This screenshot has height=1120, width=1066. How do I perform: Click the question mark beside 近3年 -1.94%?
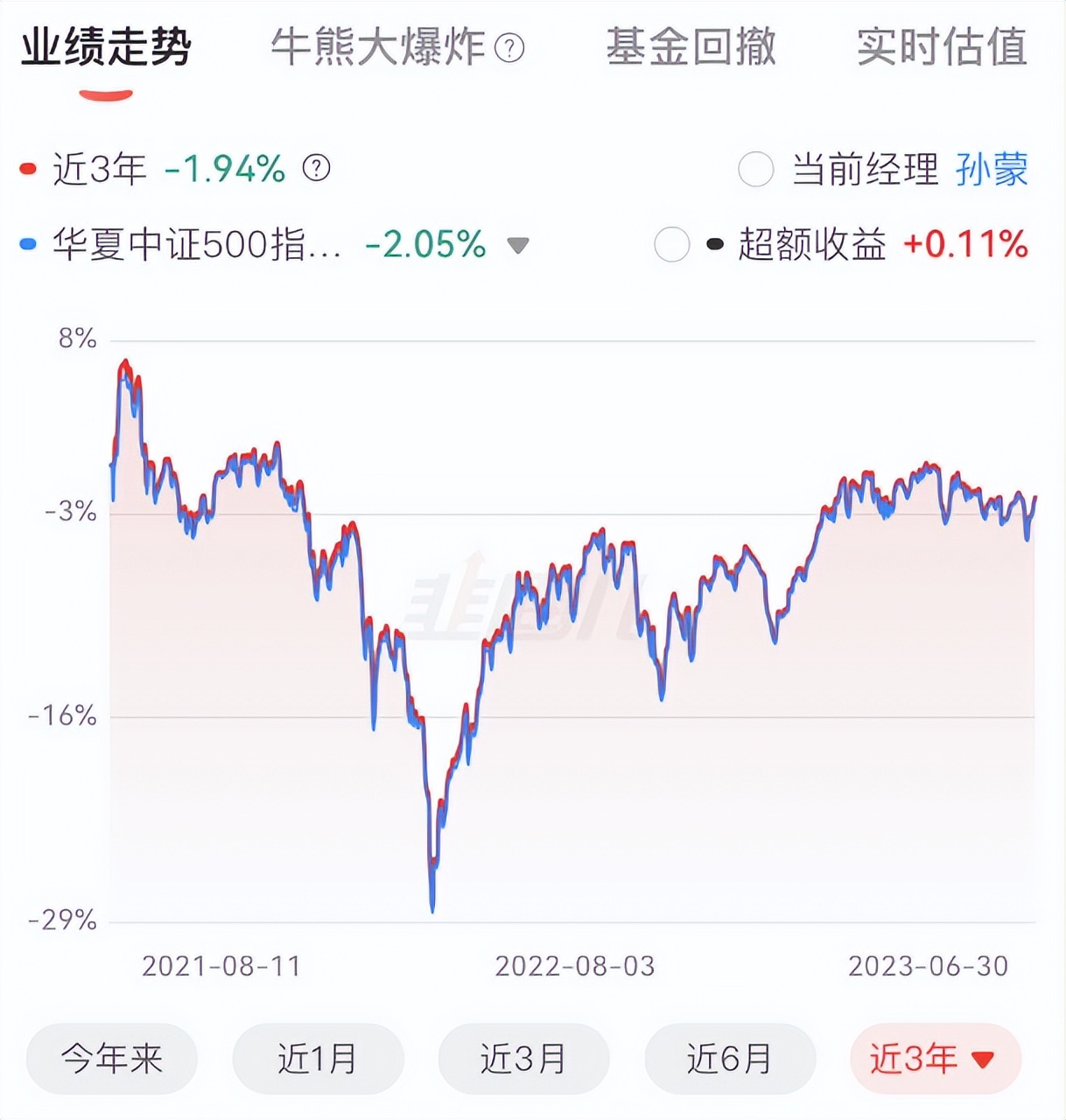tap(317, 169)
